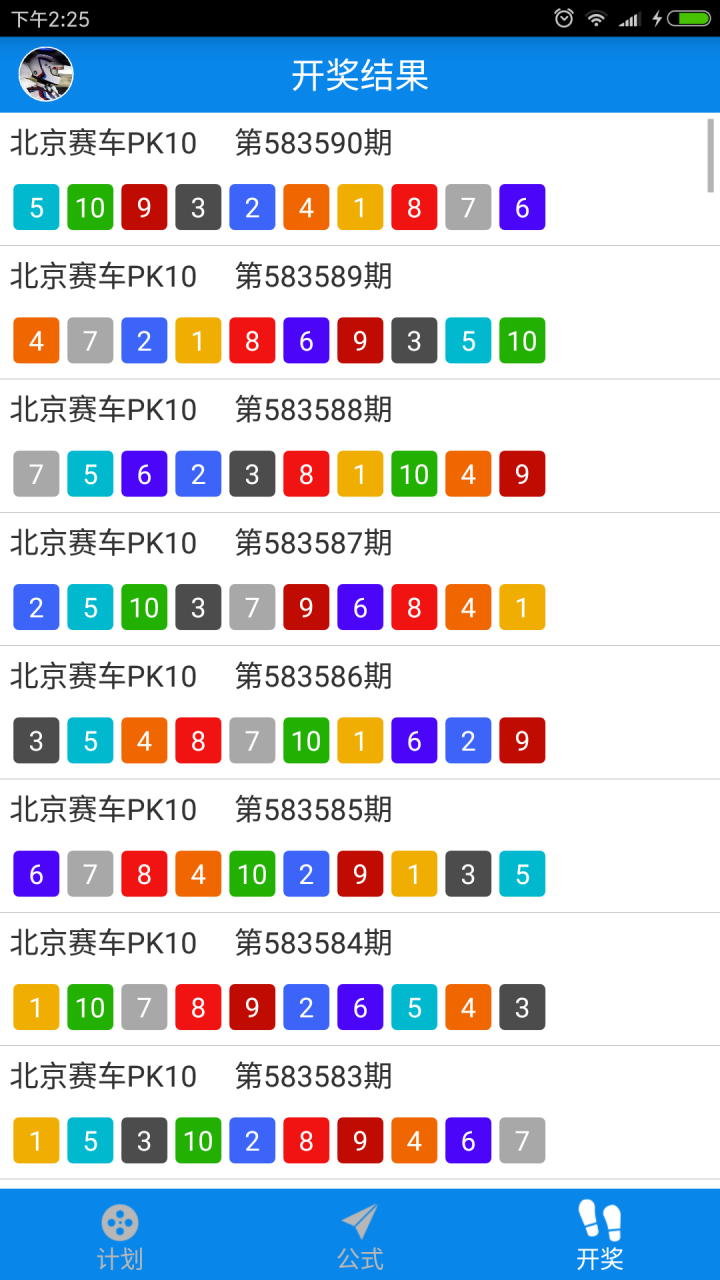
Task: Select the 开奖 tab
Action: (x=600, y=1235)
